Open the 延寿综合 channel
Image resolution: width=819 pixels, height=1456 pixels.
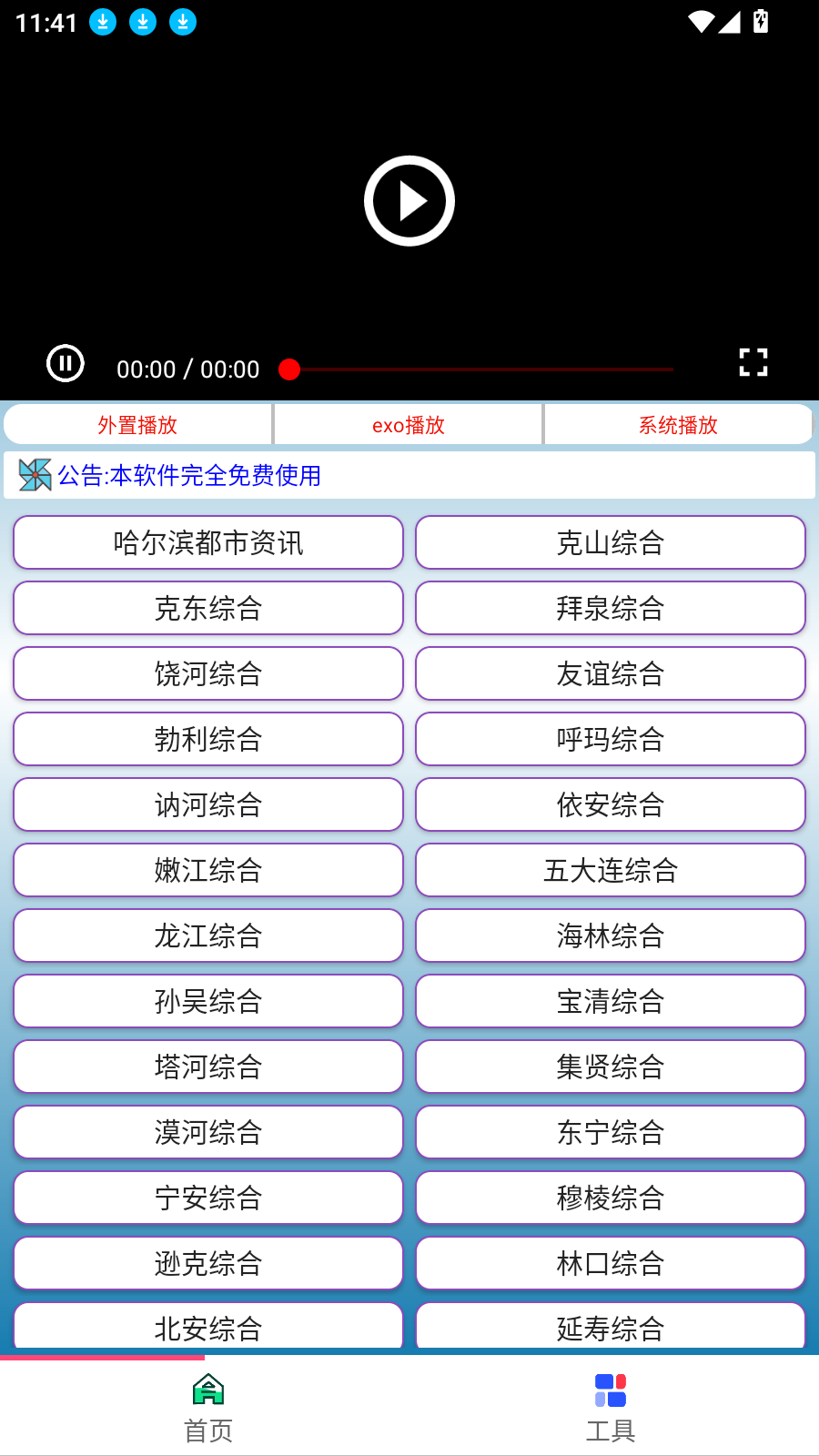pyautogui.click(x=610, y=1328)
